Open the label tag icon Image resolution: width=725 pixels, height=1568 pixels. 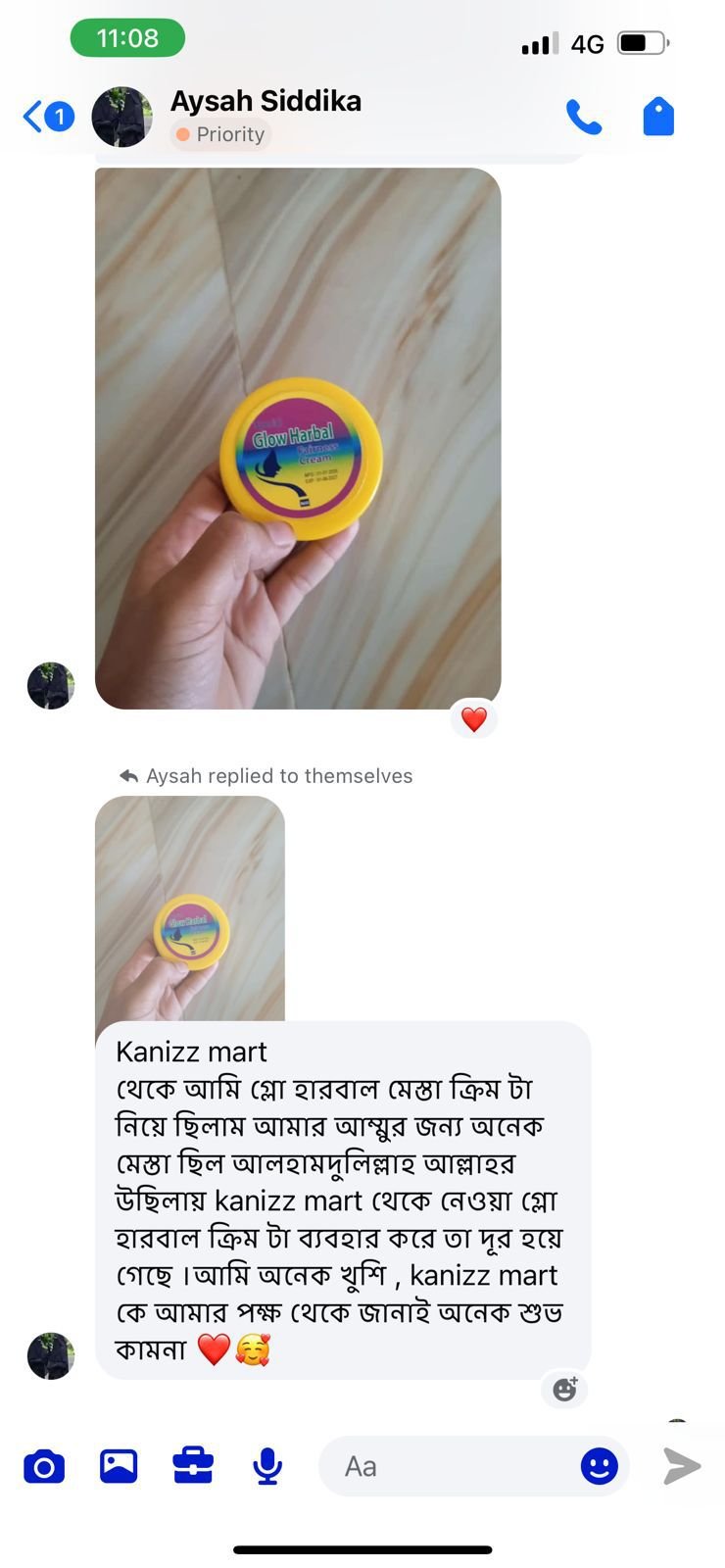pyautogui.click(x=658, y=118)
